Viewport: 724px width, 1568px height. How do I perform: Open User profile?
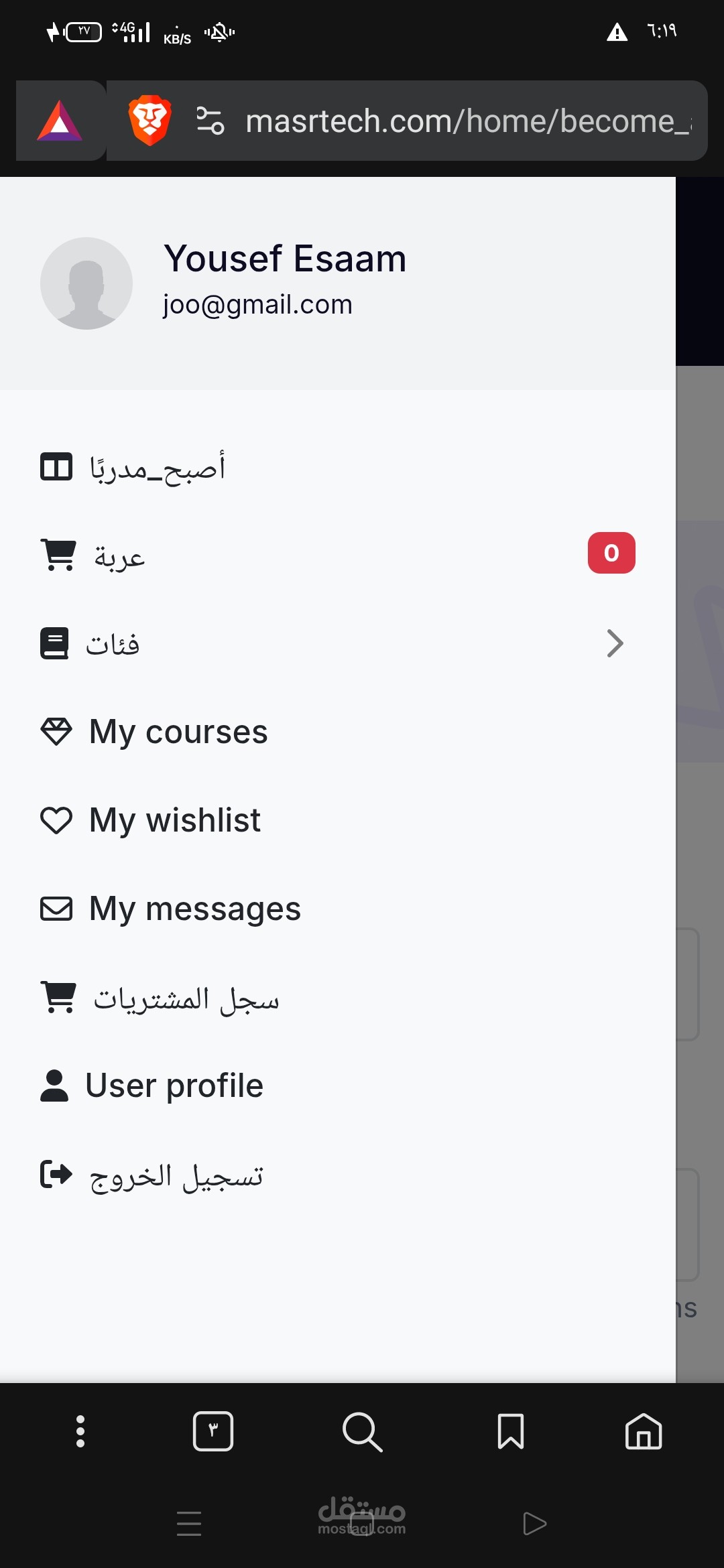coord(338,1086)
